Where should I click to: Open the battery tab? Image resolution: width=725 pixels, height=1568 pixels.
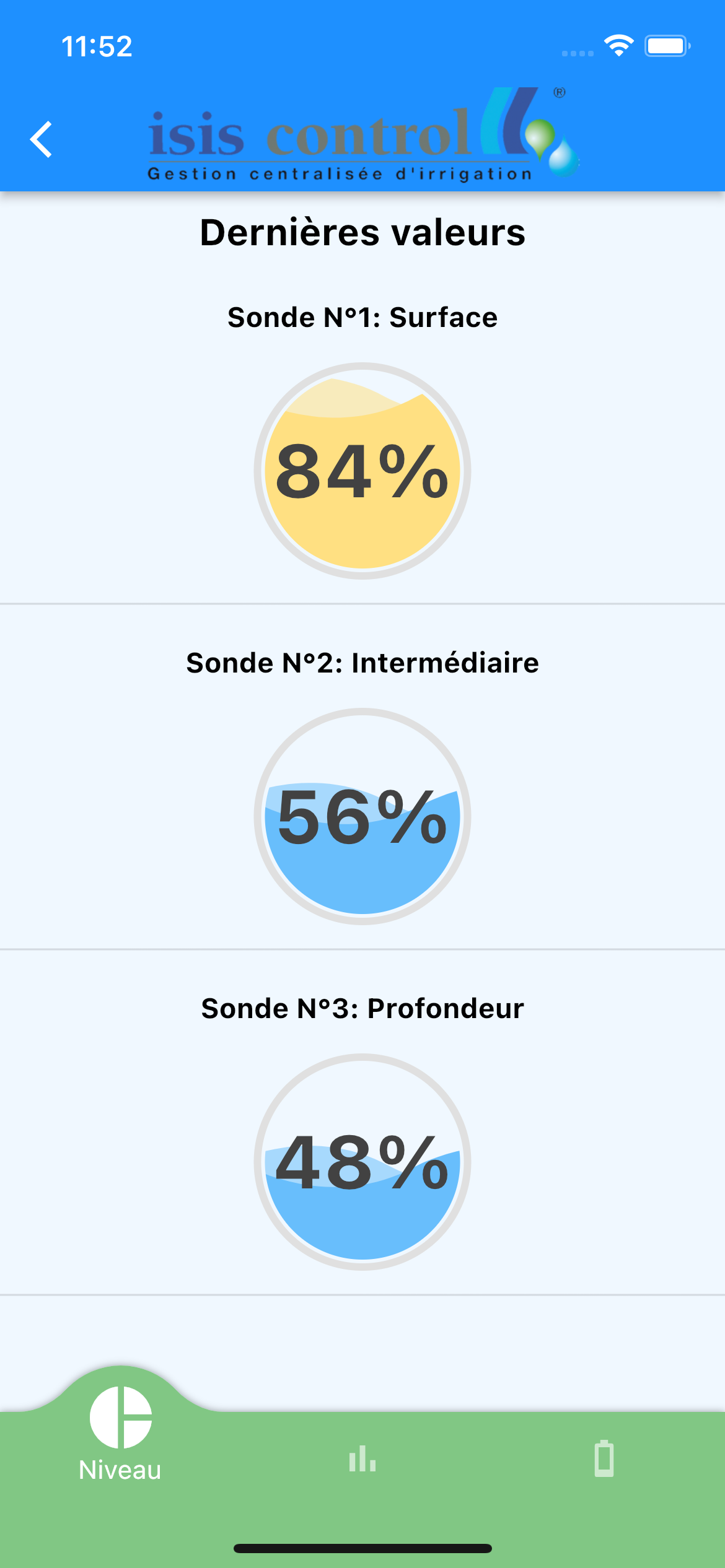604,1459
